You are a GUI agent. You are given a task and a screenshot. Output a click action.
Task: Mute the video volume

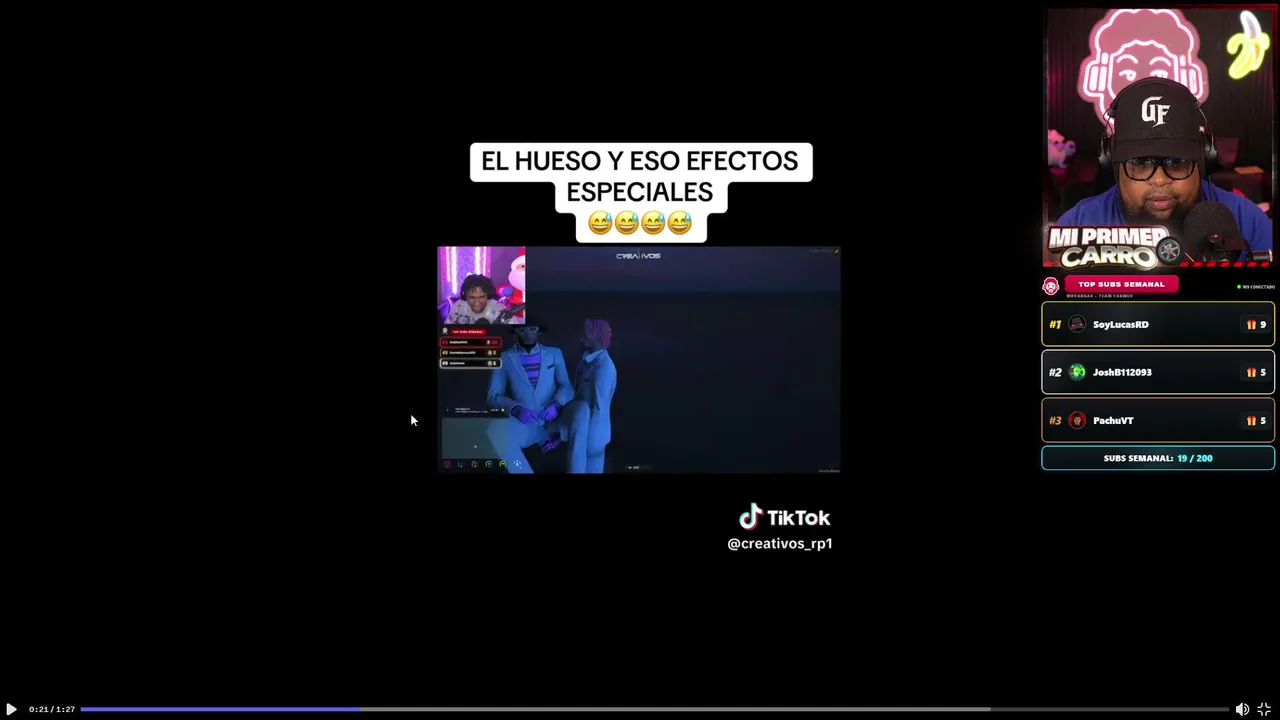point(1242,709)
